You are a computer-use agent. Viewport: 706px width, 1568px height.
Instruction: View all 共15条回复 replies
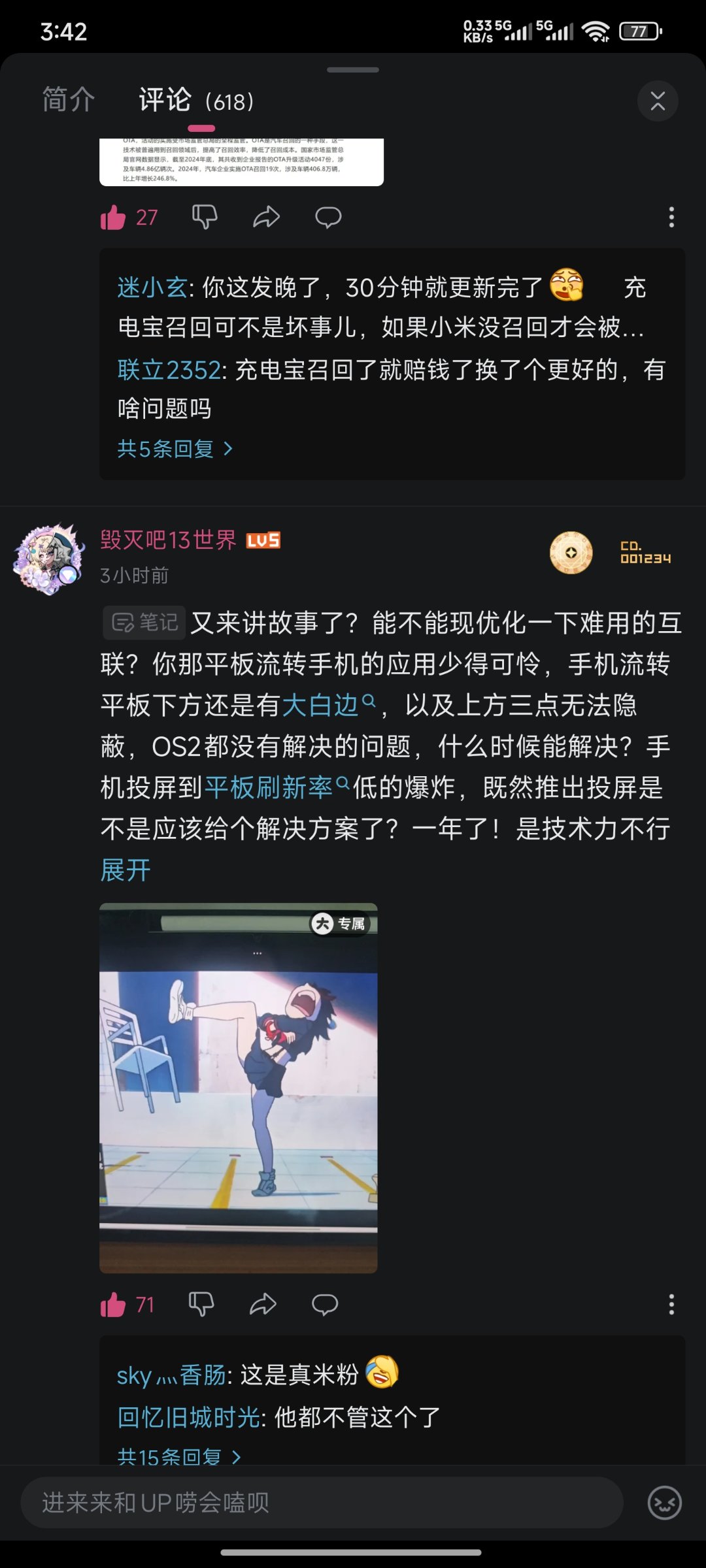pos(178,1456)
